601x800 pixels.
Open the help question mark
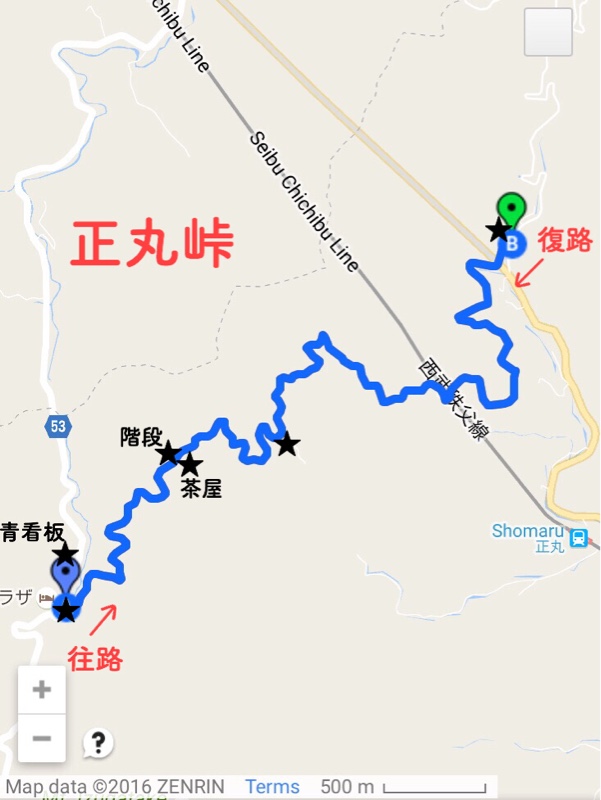[98, 743]
